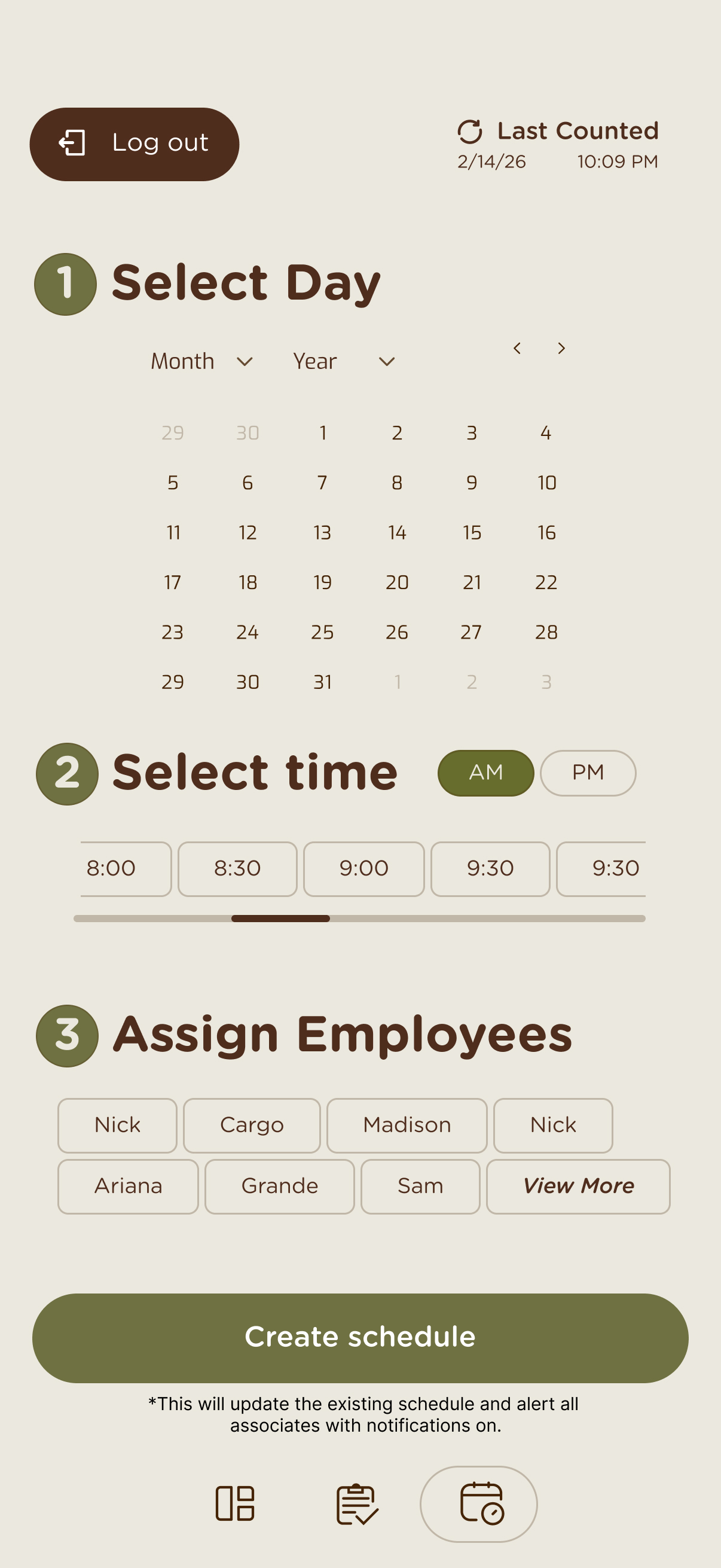721x1568 pixels.
Task: Click the previous month chevron arrow
Action: coord(518,348)
